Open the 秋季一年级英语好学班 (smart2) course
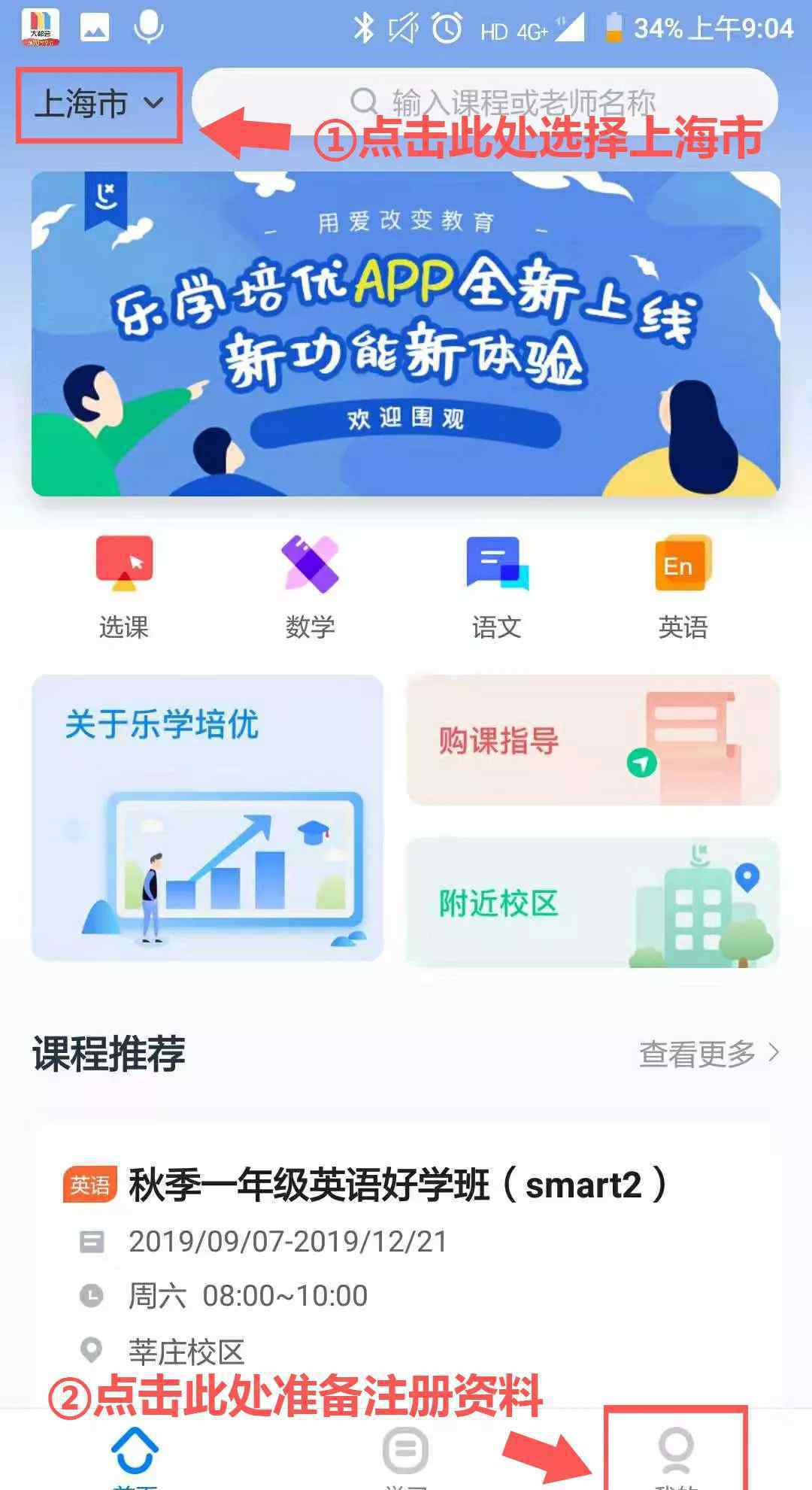 397,1185
